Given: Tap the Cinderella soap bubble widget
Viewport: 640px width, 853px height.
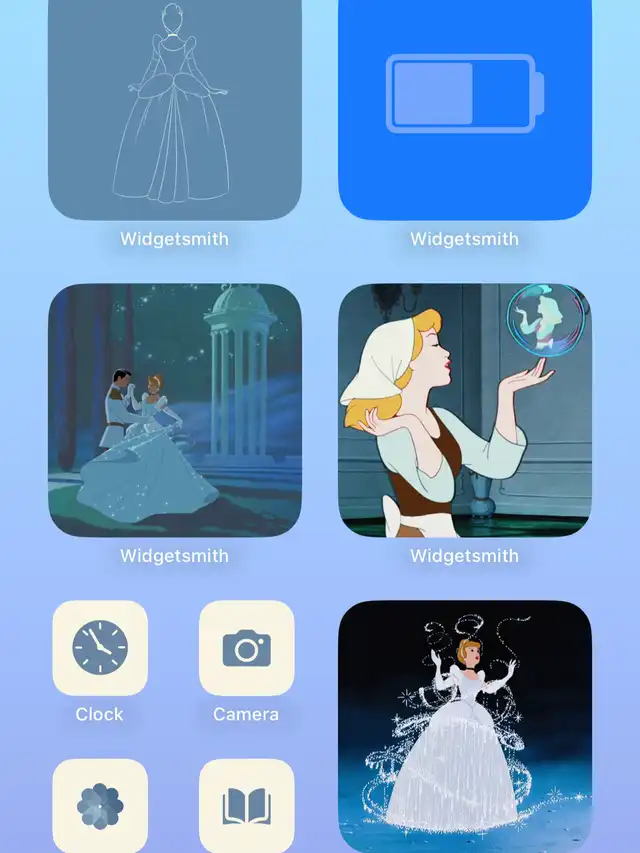Looking at the screenshot, I should tap(464, 410).
